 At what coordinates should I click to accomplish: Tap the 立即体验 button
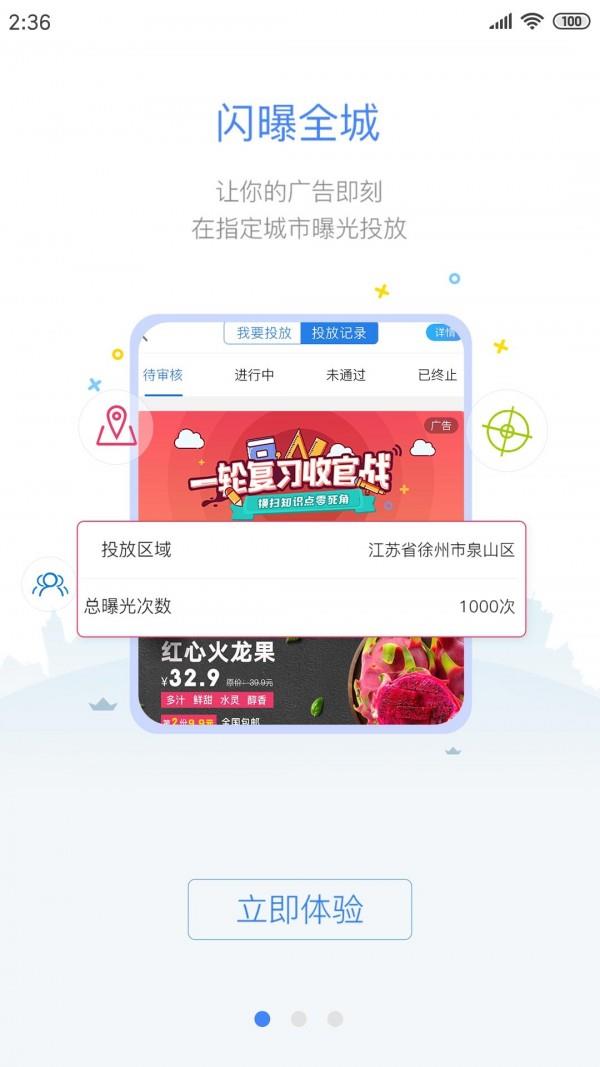point(300,909)
